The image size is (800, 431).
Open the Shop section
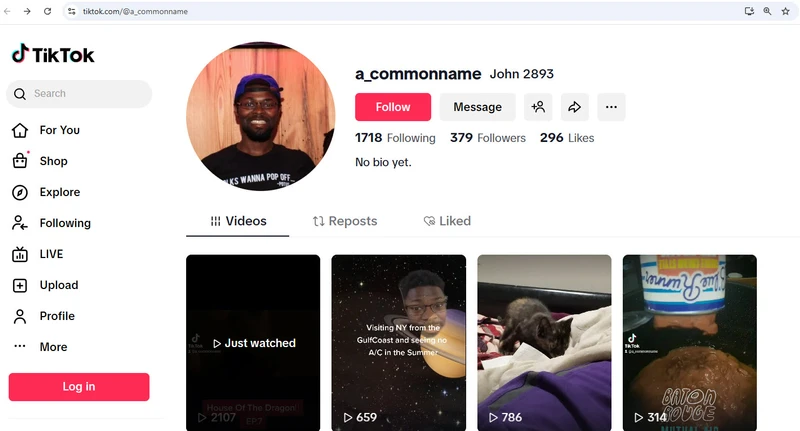tap(53, 161)
